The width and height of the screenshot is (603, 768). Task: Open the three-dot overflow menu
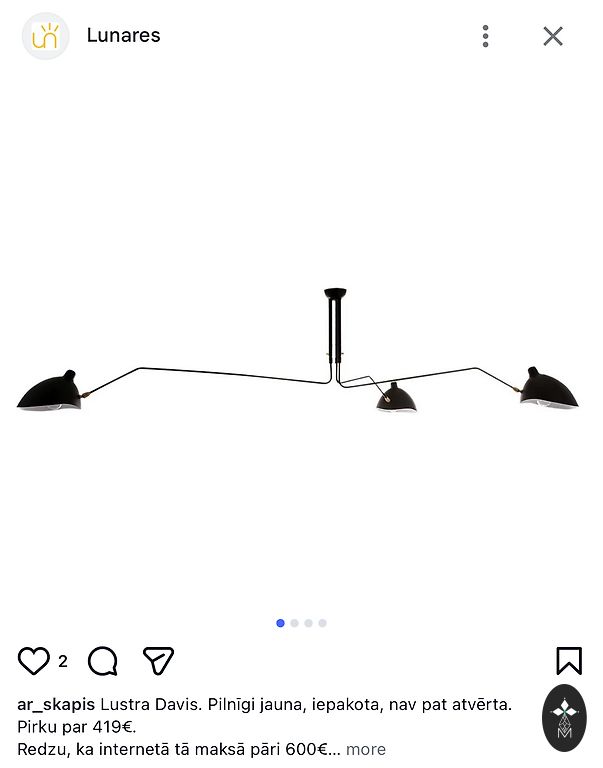(x=485, y=36)
